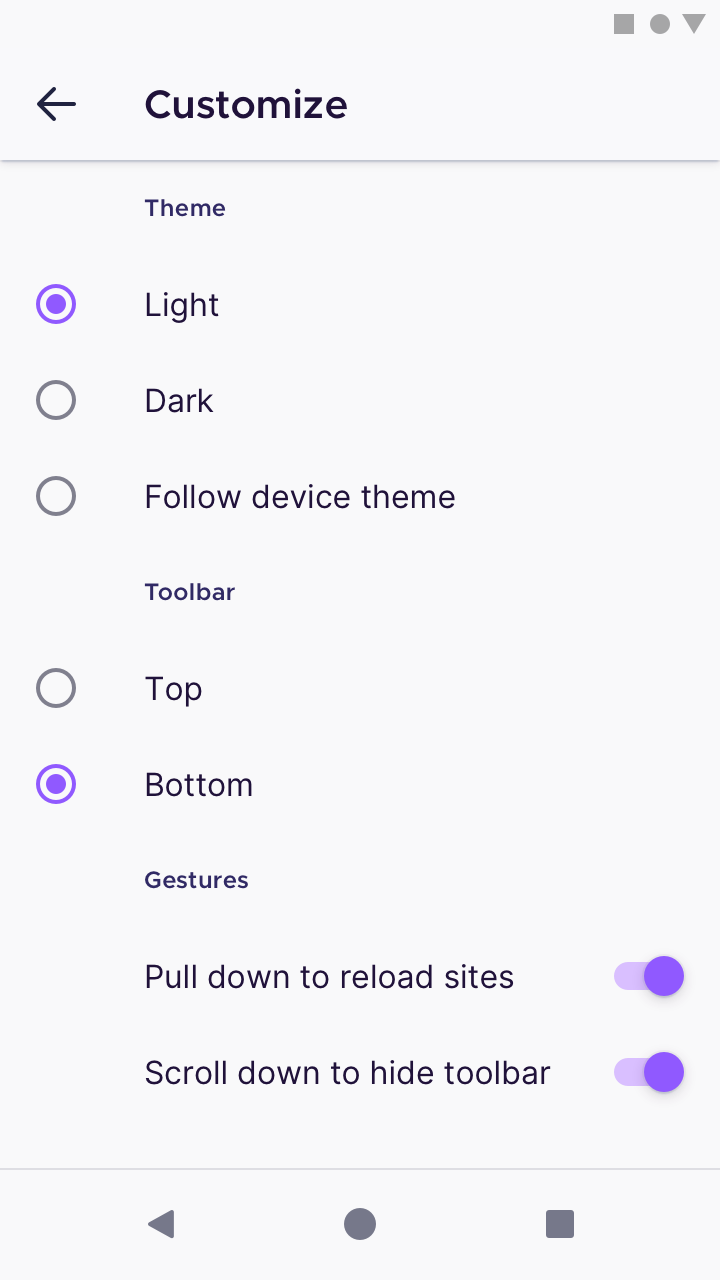
Task: Toggle Pull down to reload sites
Action: 648,976
